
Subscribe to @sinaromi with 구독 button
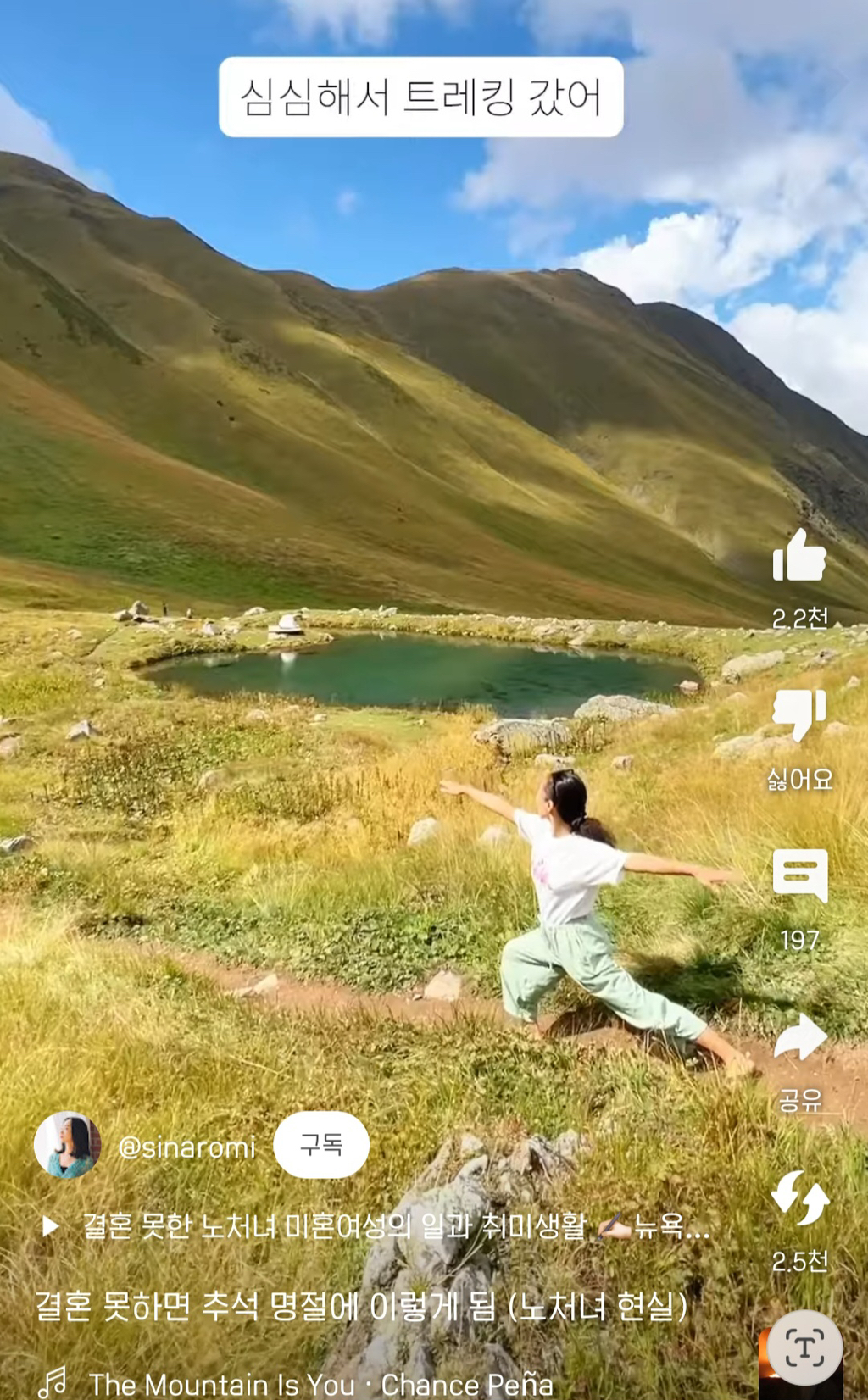click(321, 1145)
